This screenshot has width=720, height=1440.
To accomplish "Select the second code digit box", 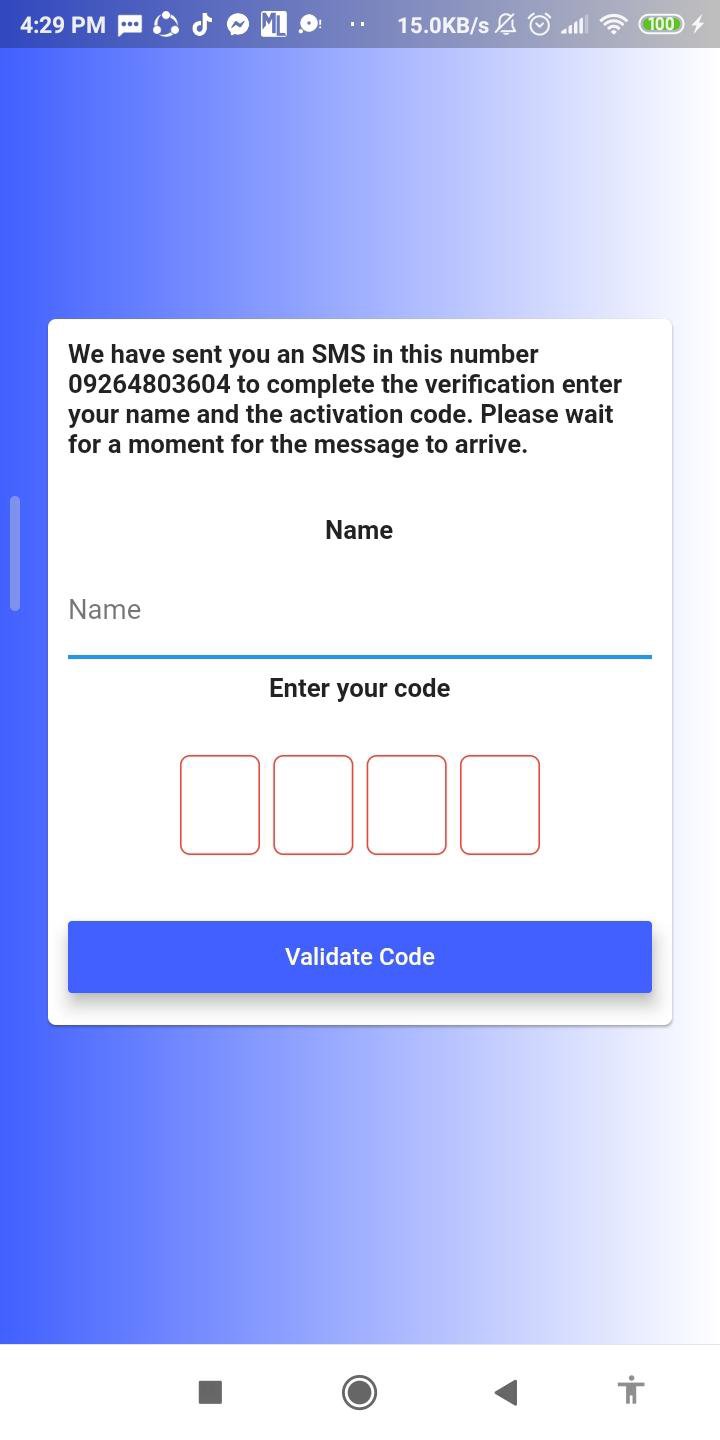I will (x=313, y=805).
